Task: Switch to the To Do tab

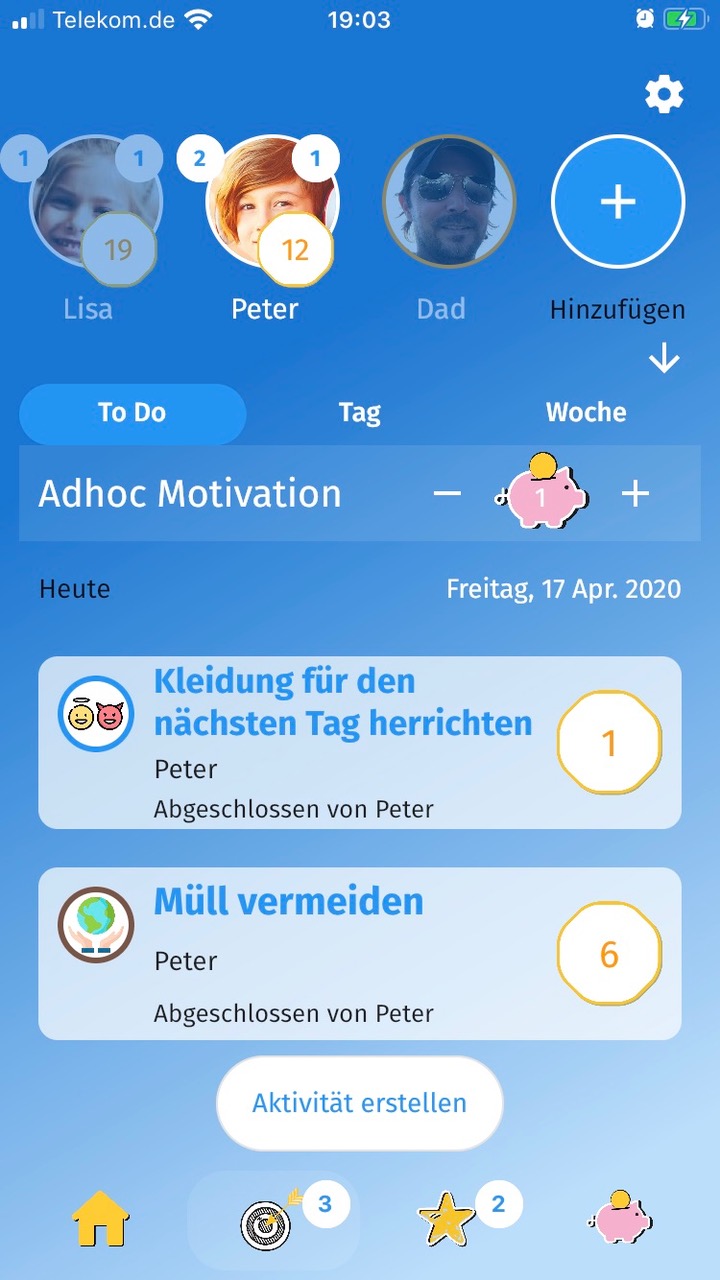Action: 132,413
